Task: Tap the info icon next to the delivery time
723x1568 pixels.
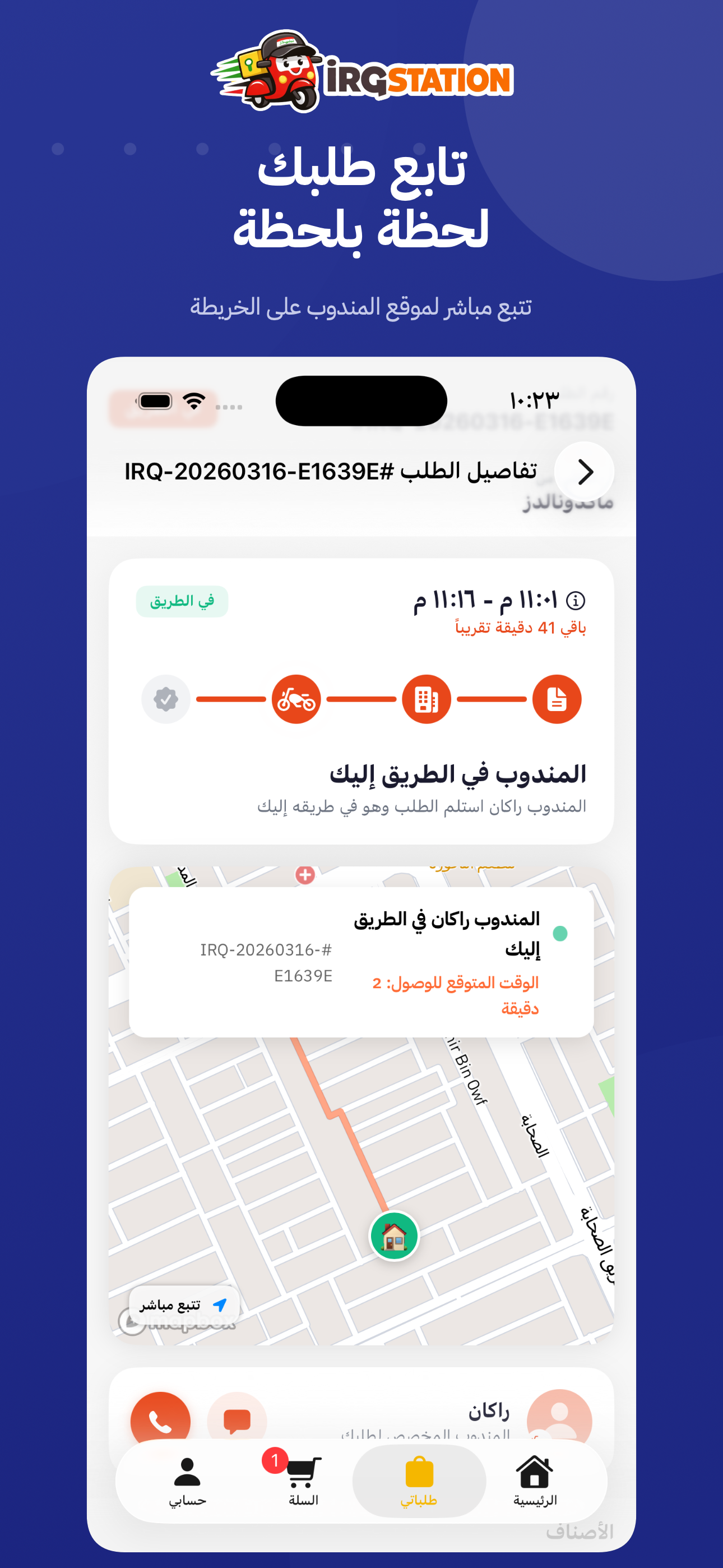Action: click(575, 599)
